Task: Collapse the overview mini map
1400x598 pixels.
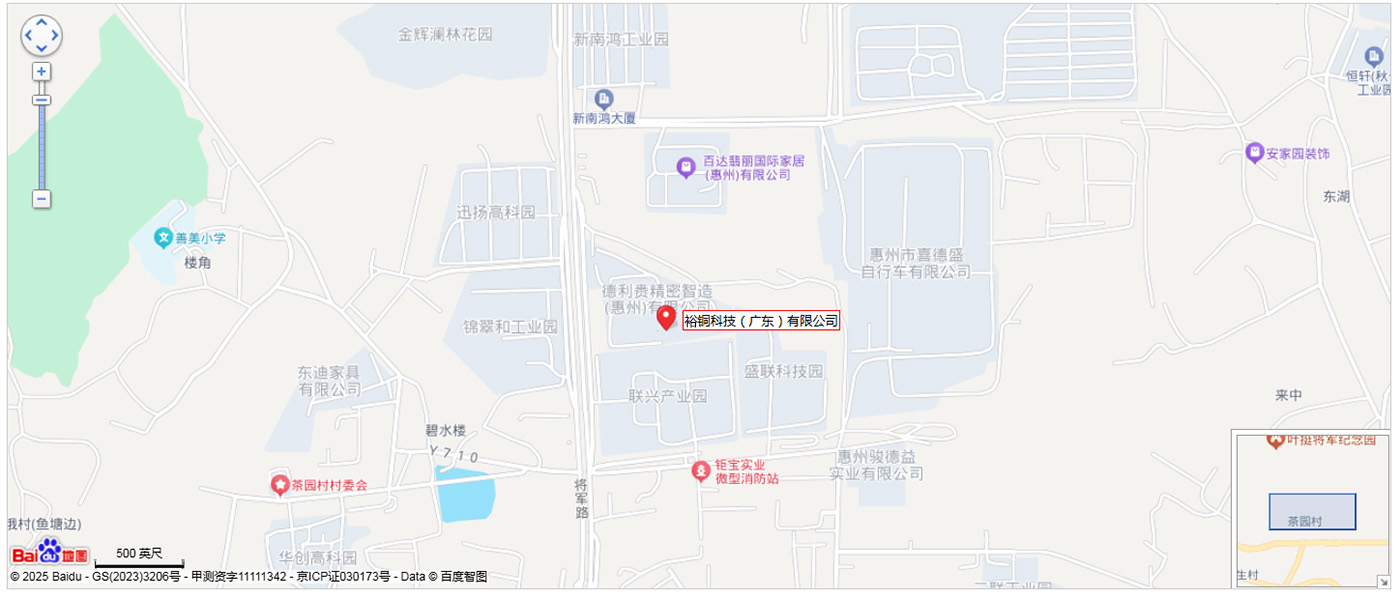Action: tap(1383, 581)
